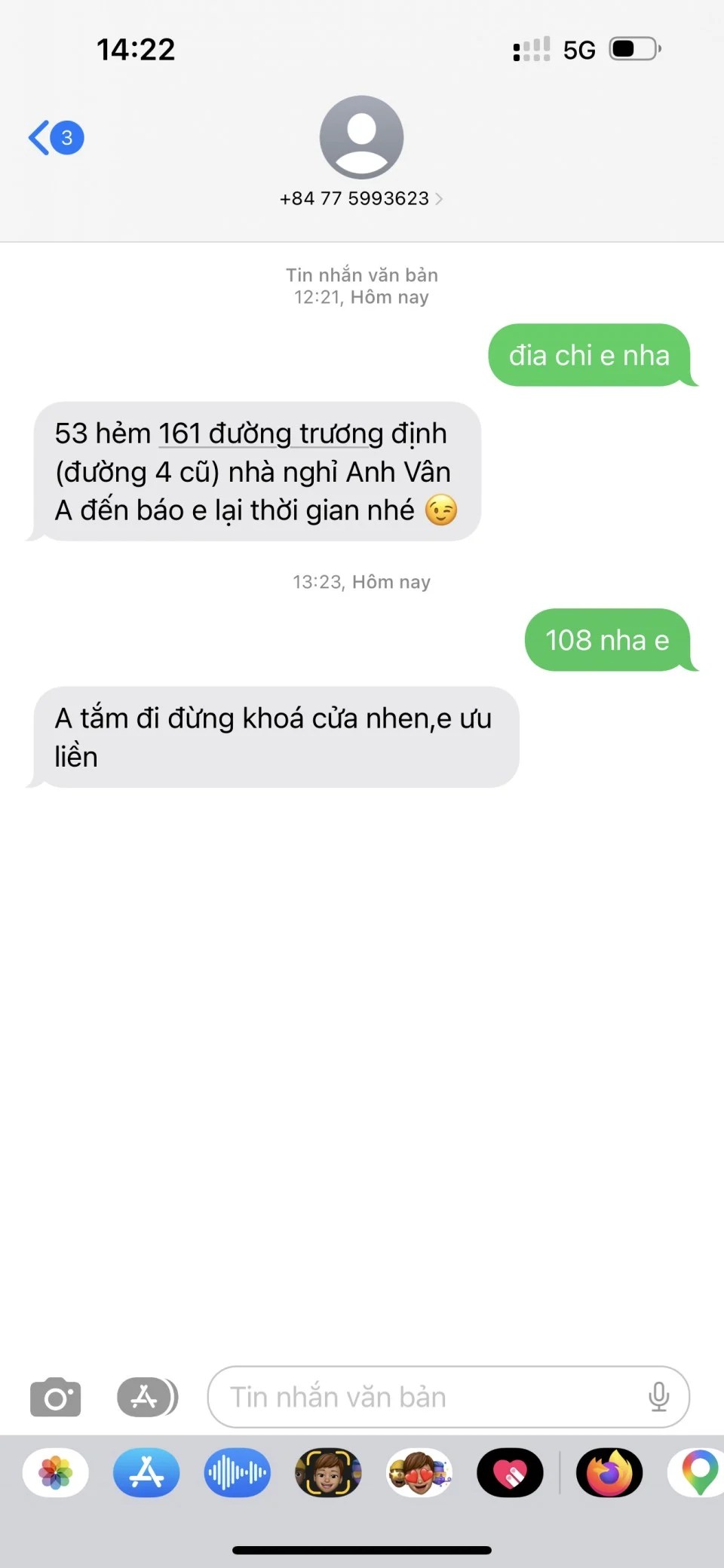Open Memoji stickers with heart eyes
724x1568 pixels.
419,1473
